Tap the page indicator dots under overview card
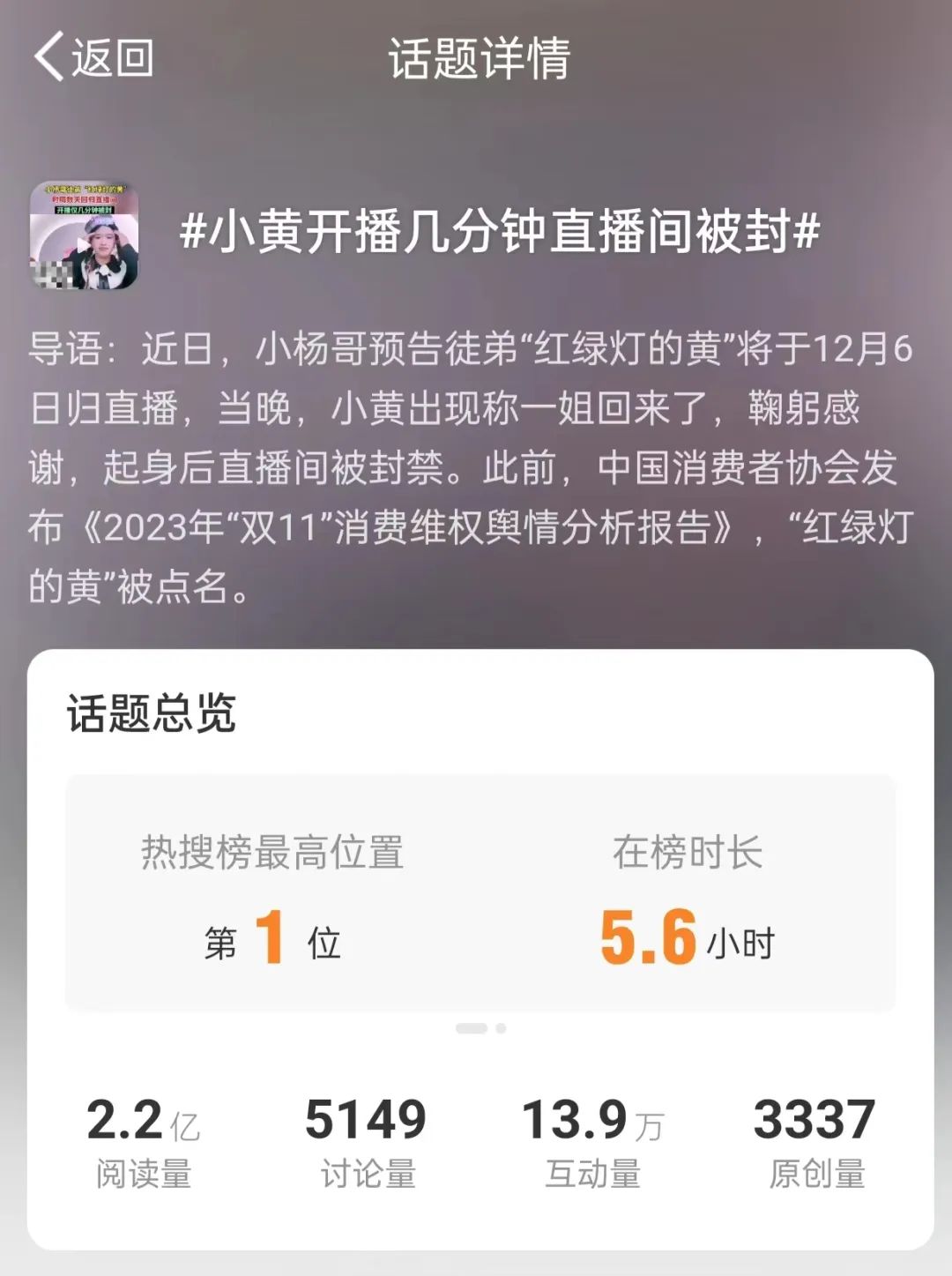952x1276 pixels. [480, 1028]
